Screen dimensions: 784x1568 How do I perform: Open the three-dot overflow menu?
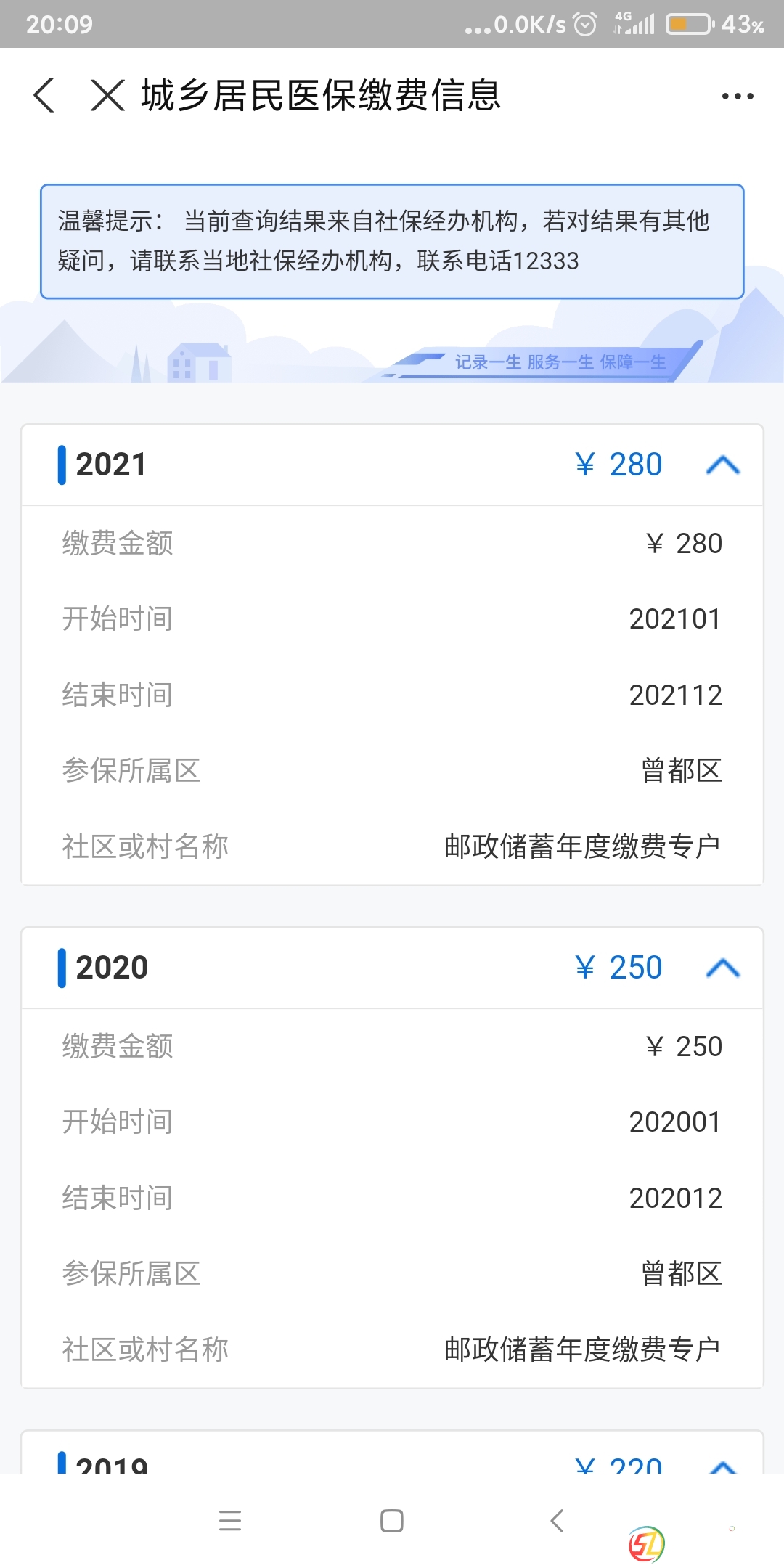[x=737, y=96]
